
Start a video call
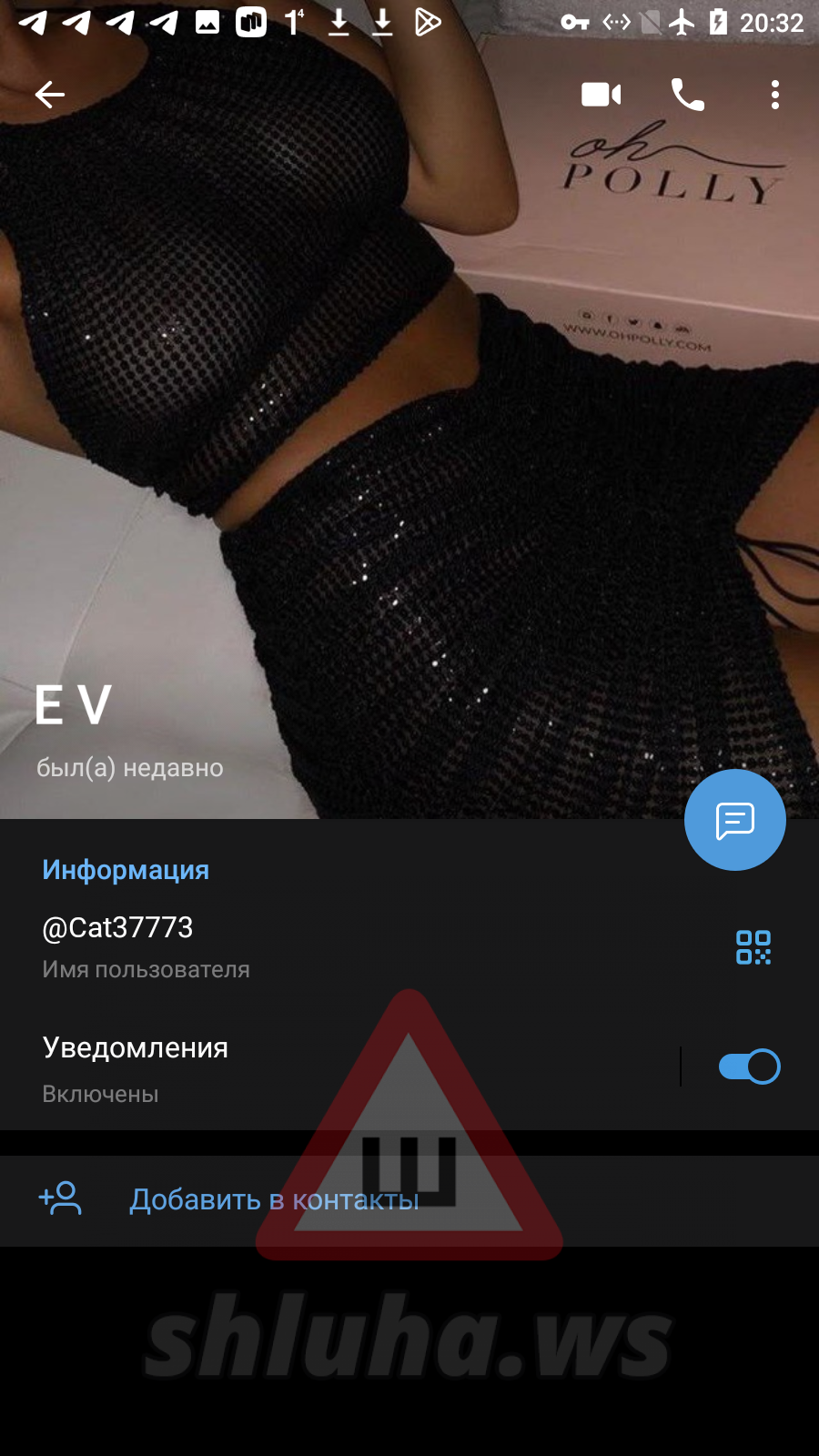tap(601, 95)
